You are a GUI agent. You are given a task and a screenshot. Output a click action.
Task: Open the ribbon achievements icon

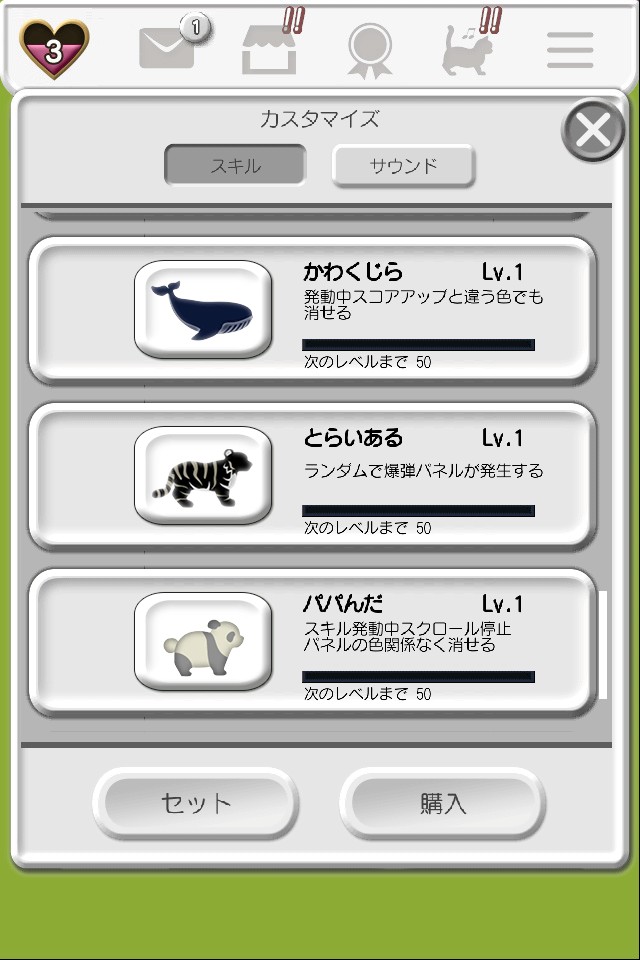pyautogui.click(x=369, y=50)
